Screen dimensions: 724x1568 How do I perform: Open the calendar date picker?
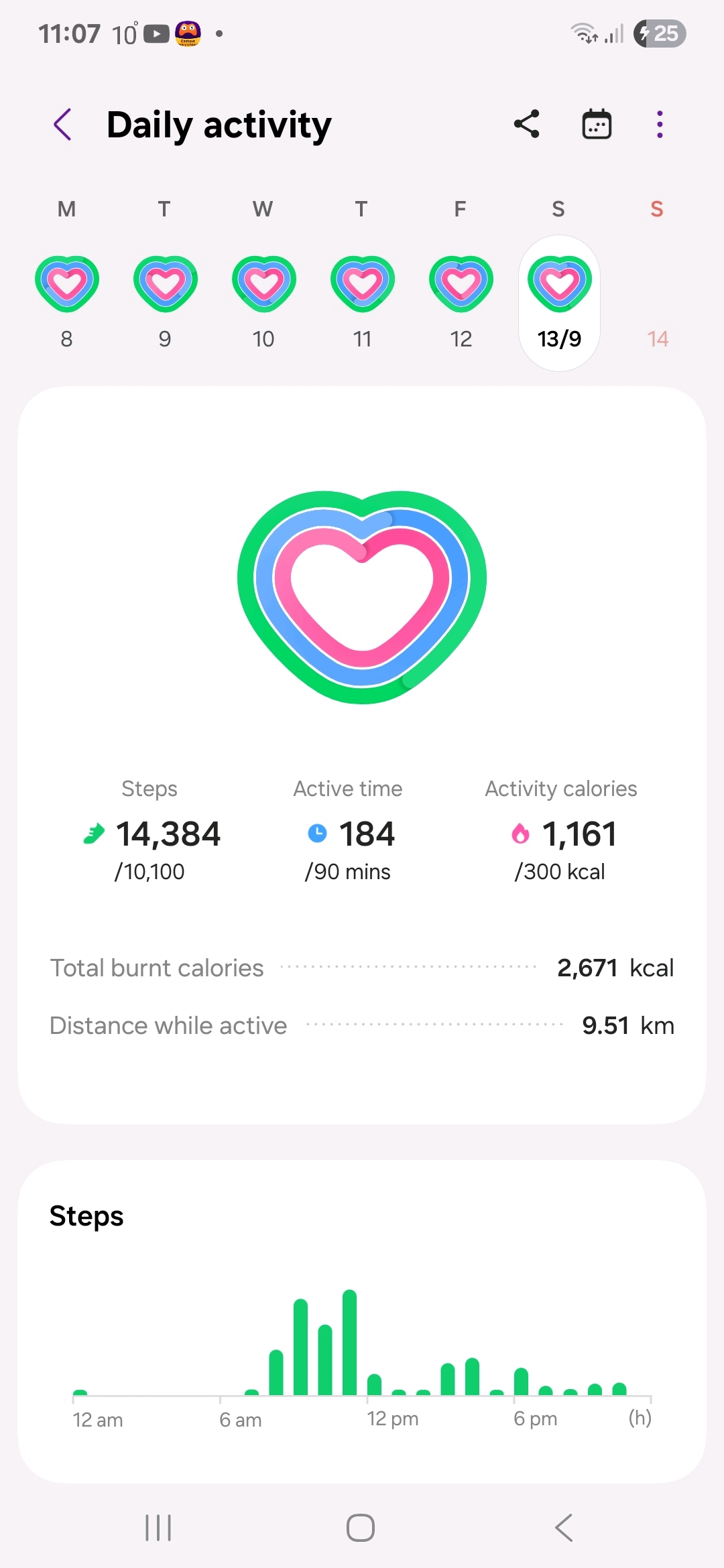[x=597, y=125]
